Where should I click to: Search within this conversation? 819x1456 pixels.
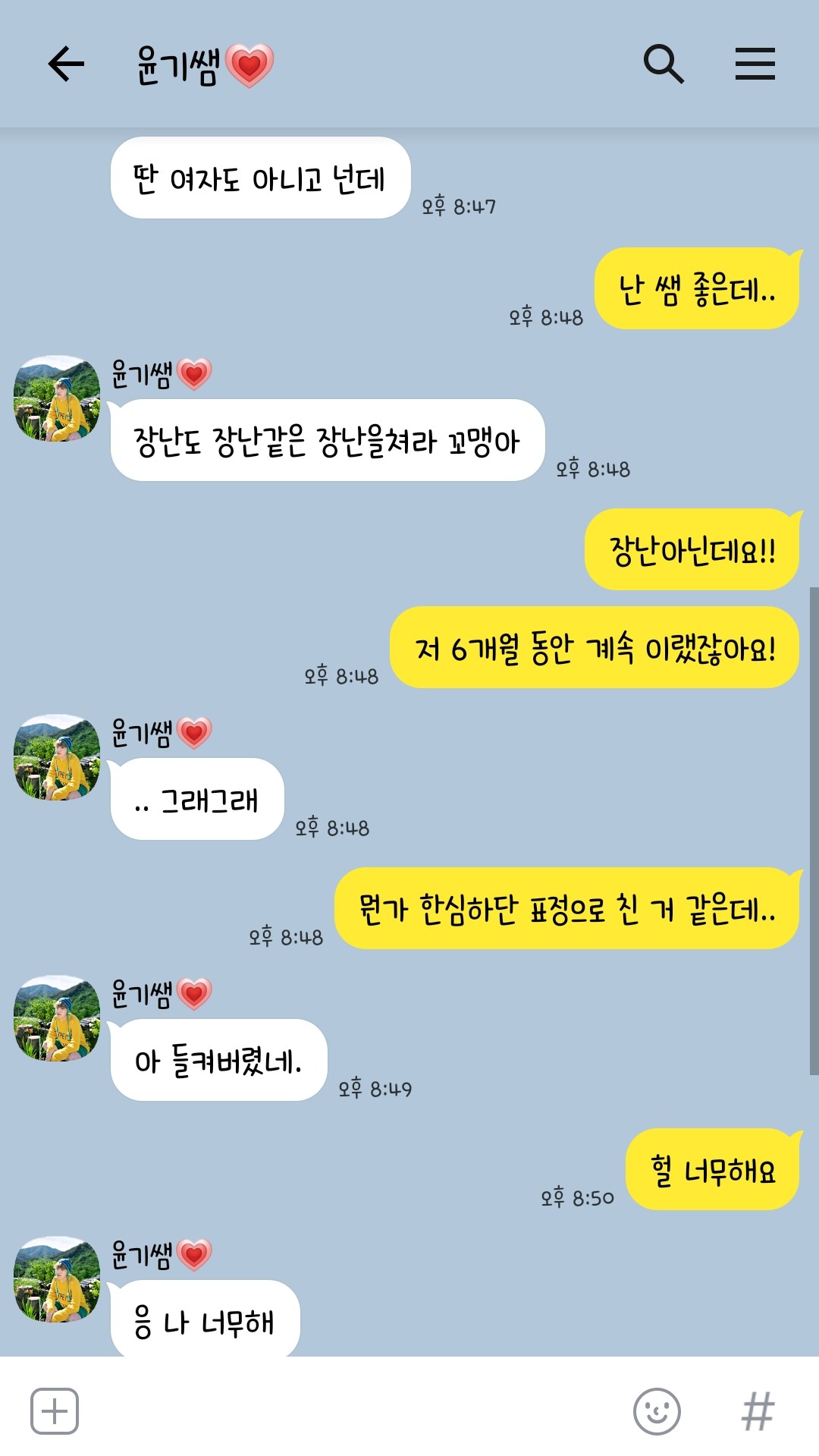point(664,64)
